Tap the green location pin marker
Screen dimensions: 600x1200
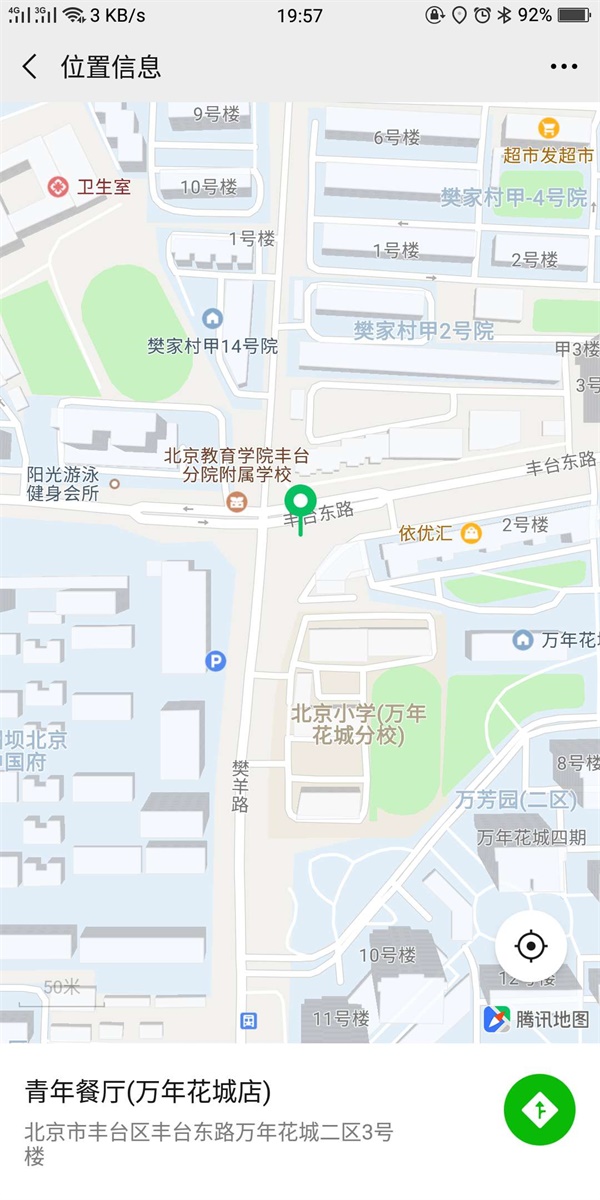point(300,502)
